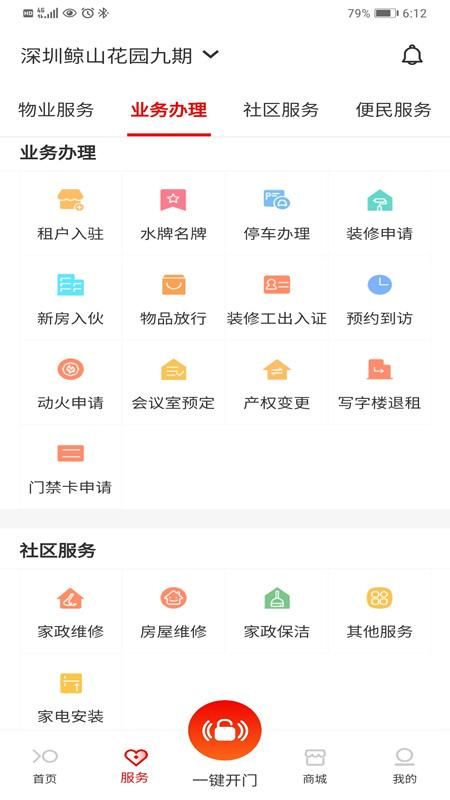This screenshot has width=450, height=800.
Task: Open the notifications bell
Action: 412,55
